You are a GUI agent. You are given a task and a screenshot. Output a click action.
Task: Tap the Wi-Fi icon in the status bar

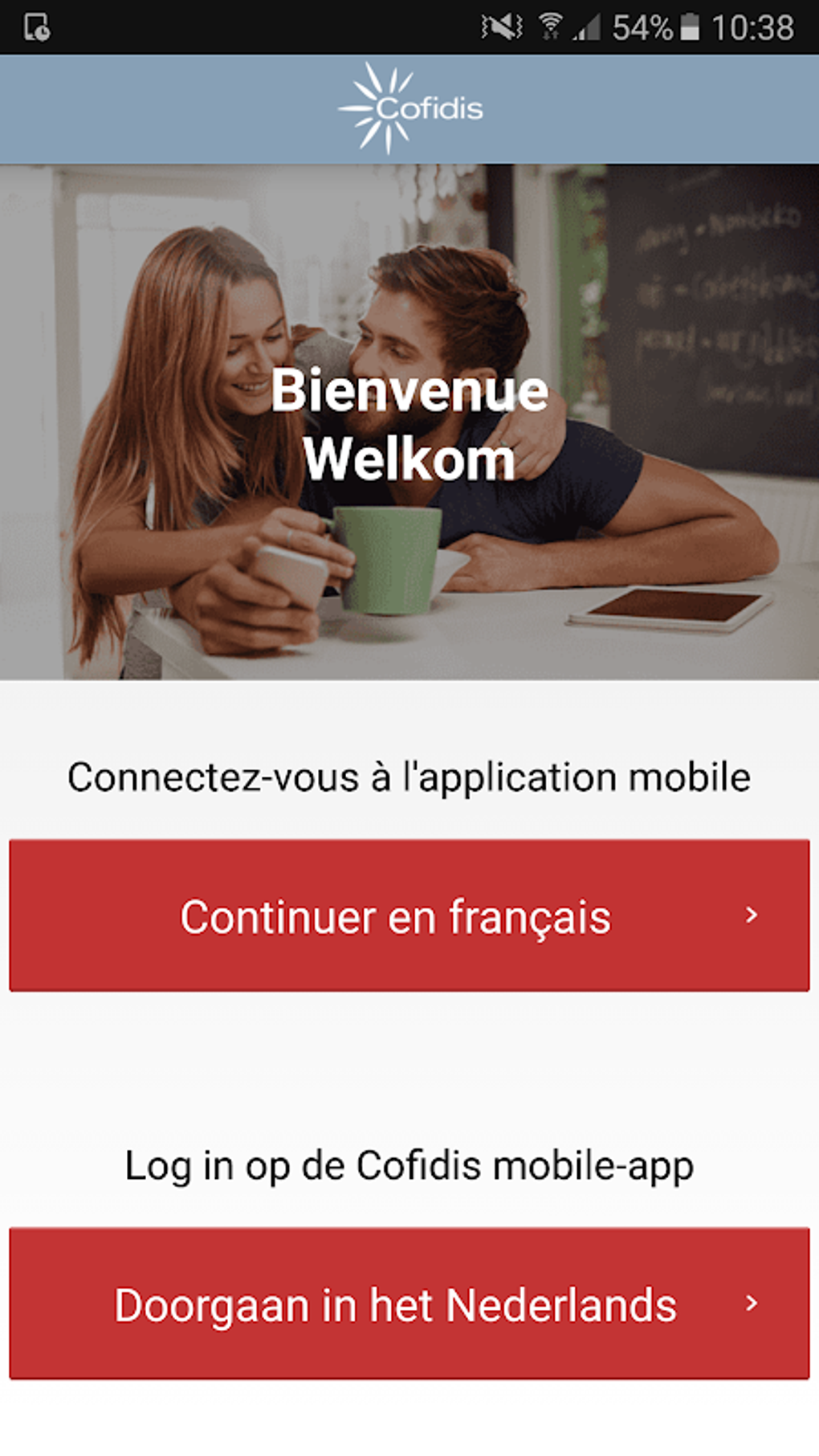click(552, 23)
